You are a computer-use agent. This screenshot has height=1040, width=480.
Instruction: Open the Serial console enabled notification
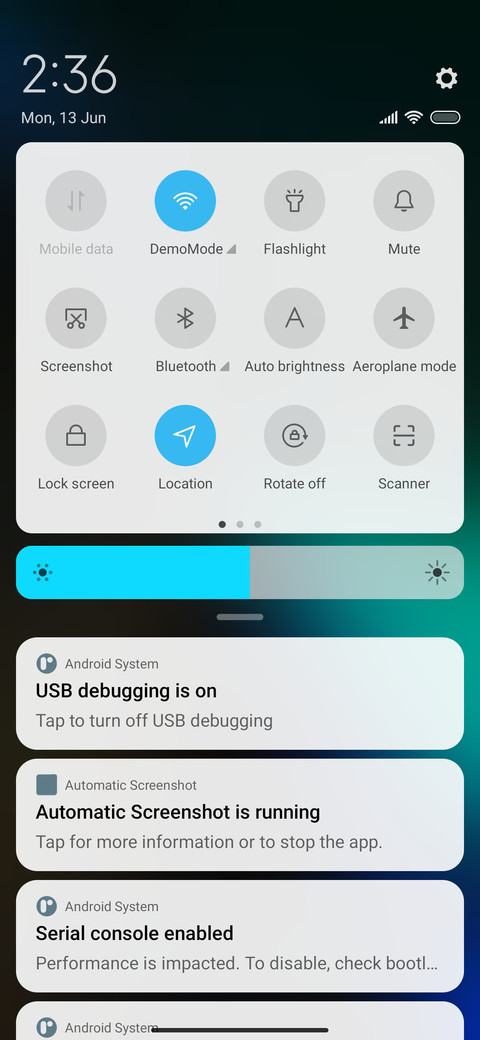pos(240,937)
